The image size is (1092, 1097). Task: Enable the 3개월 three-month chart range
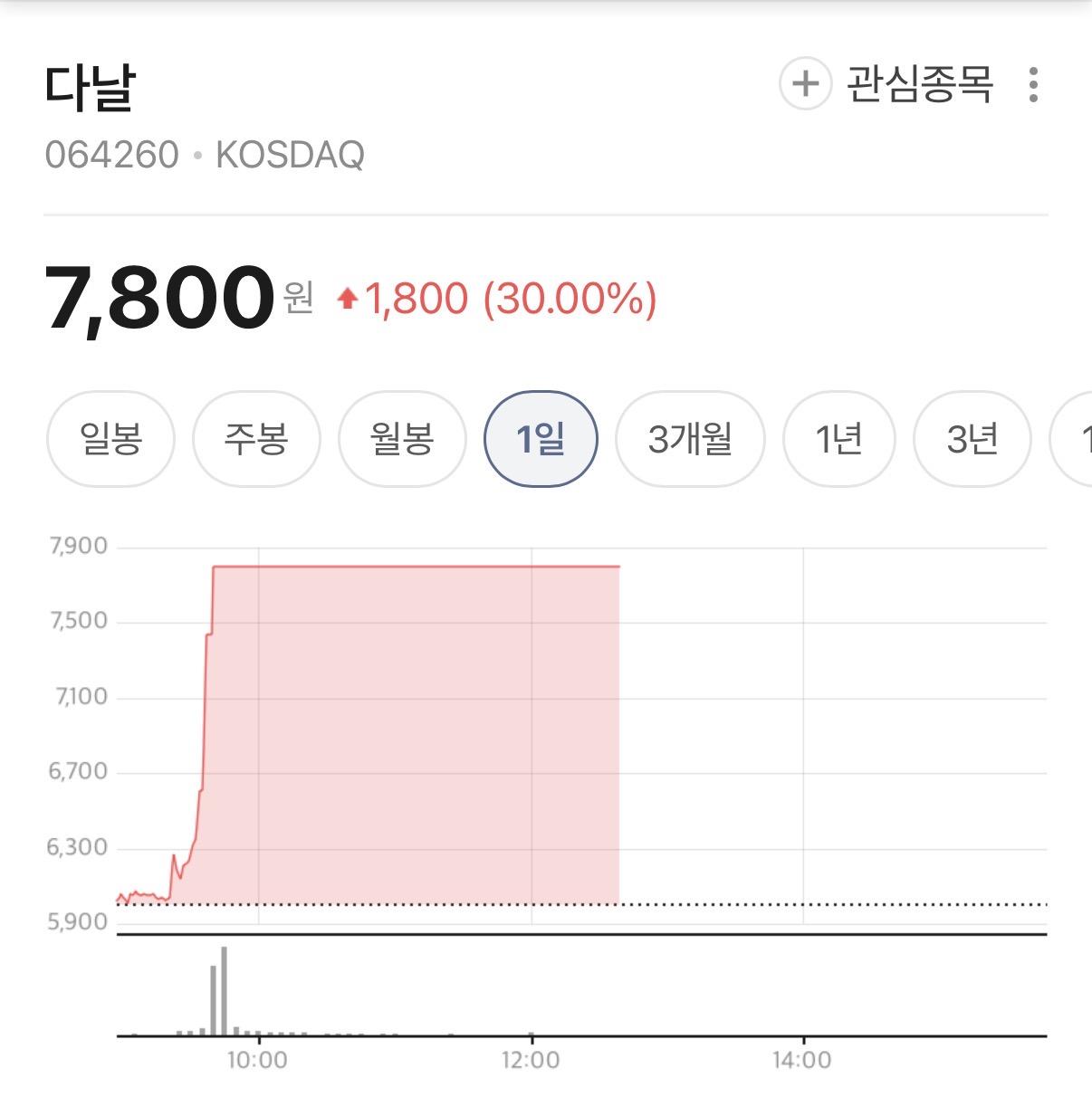(x=690, y=438)
